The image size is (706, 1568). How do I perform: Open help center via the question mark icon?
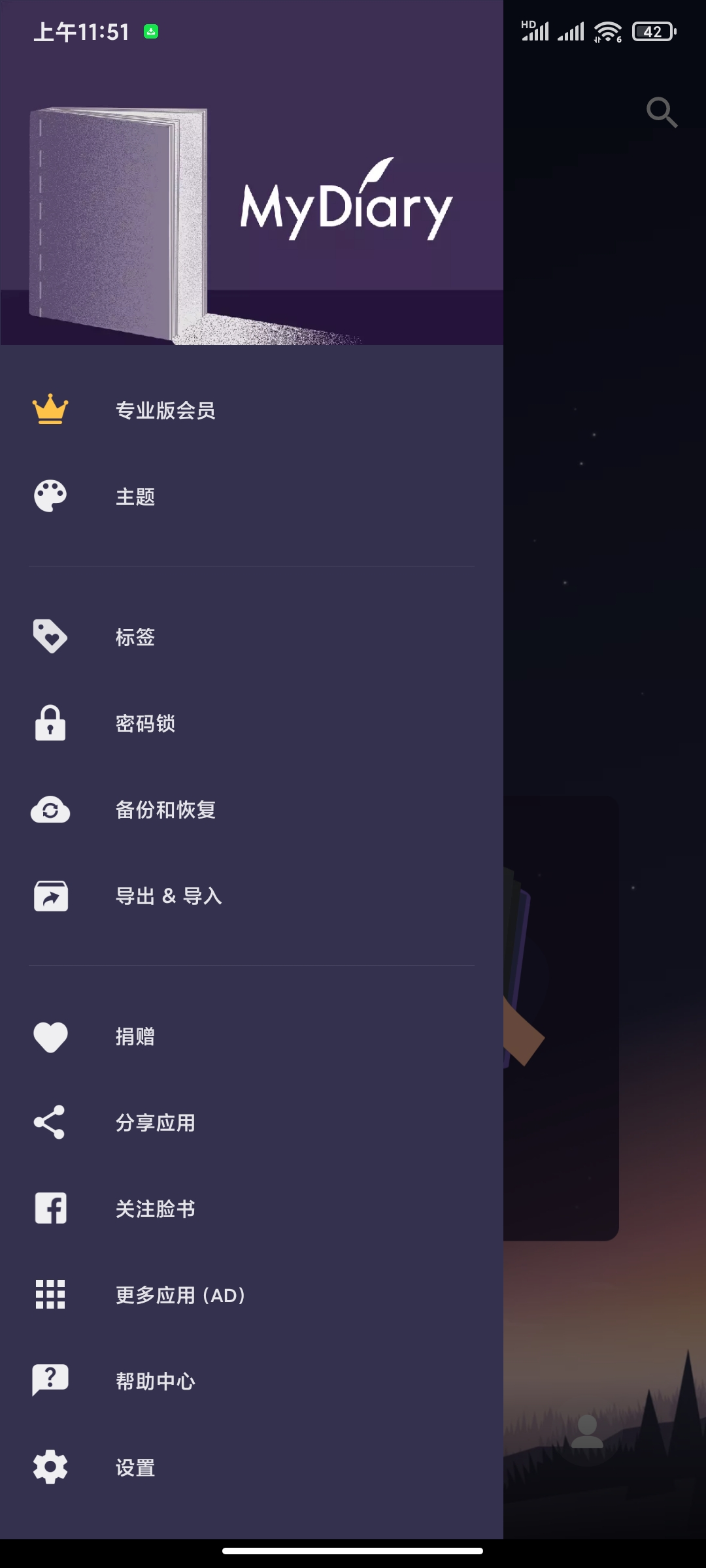pos(51,1380)
